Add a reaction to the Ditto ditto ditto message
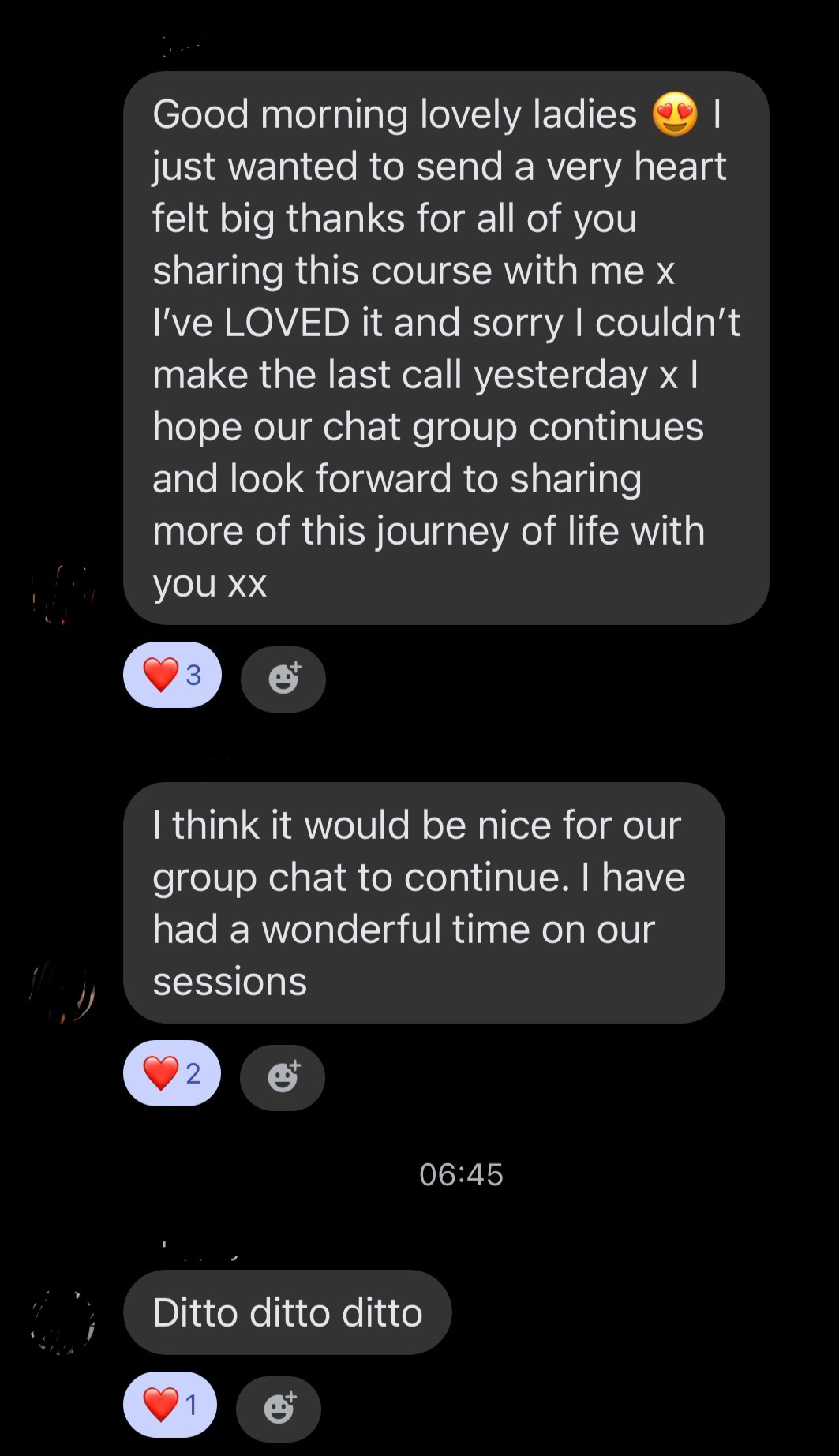Image resolution: width=839 pixels, height=1456 pixels. [279, 1409]
